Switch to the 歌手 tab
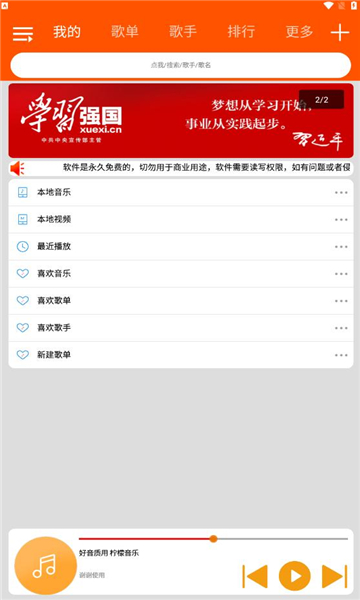The image size is (360, 600). click(x=182, y=32)
